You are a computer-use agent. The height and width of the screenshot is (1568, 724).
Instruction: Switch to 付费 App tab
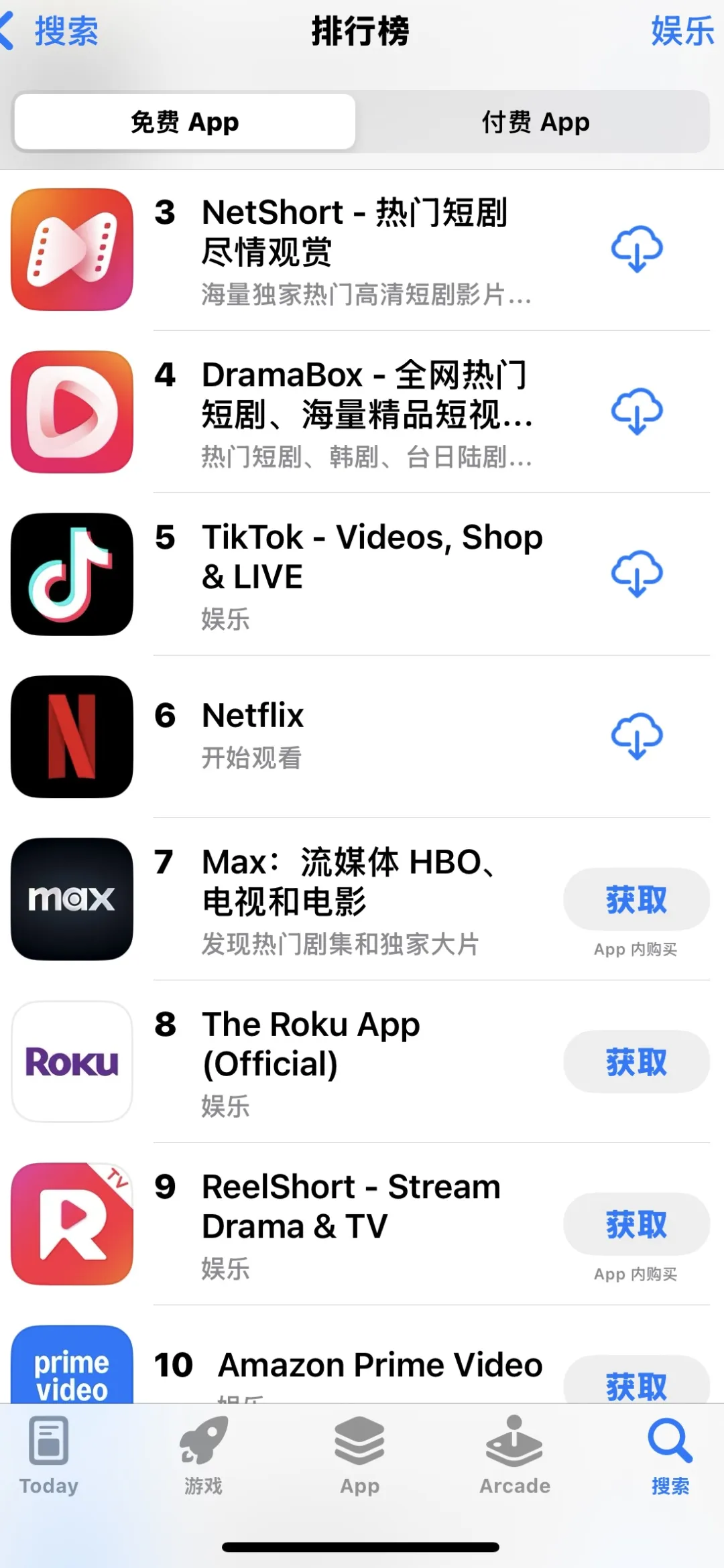(535, 122)
